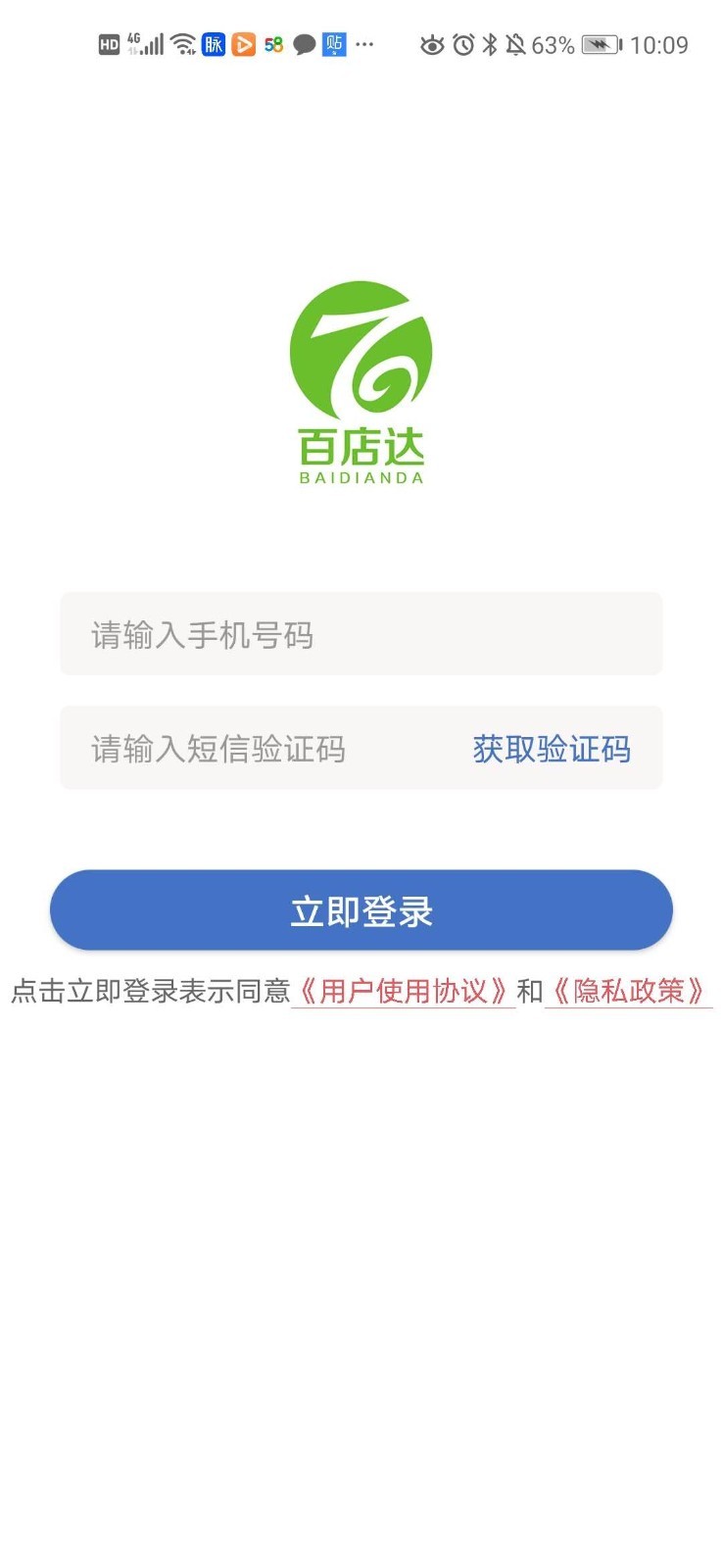Click the HD voice indicator icon
This screenshot has width=723, height=1568.
coord(108,44)
